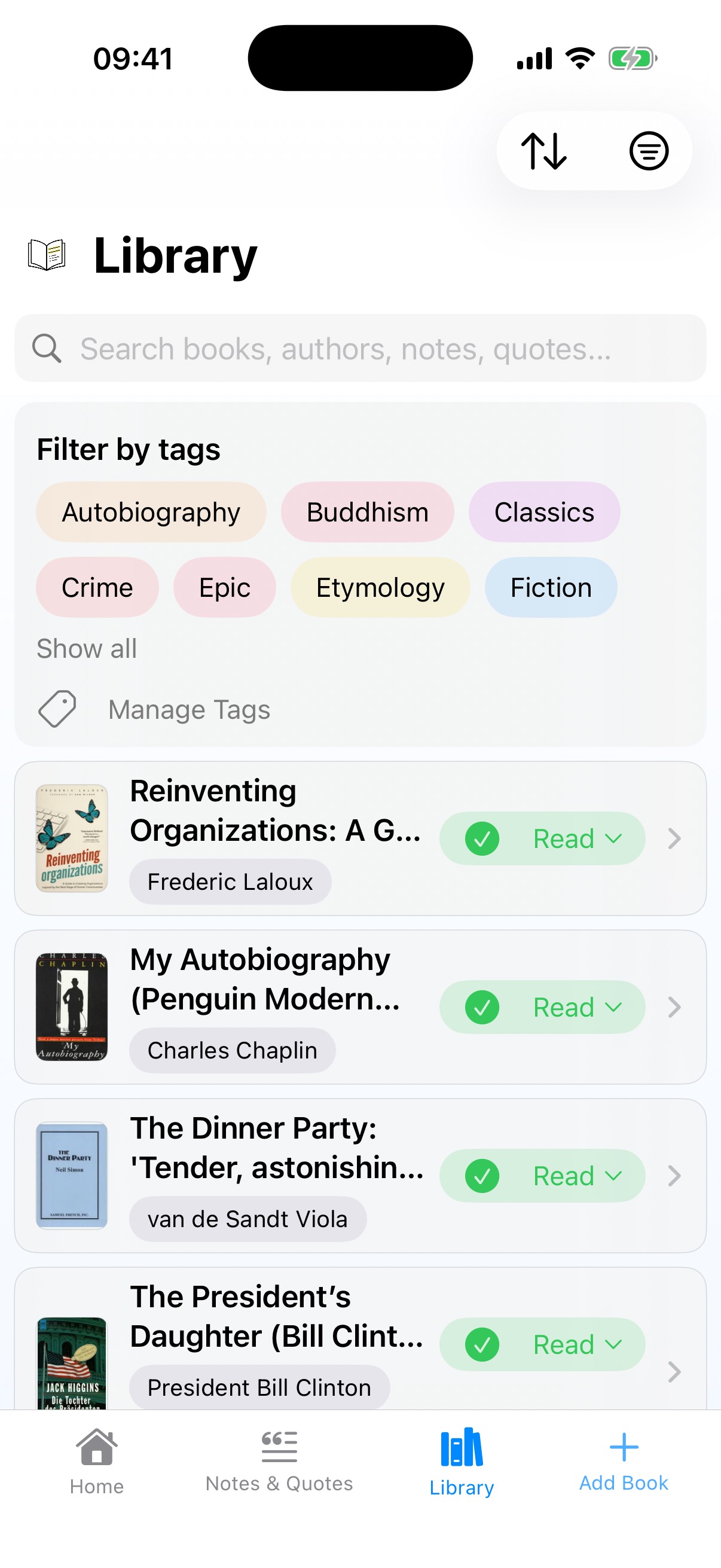Toggle the Autobiography tag filter
Viewport: 721px width, 1568px height.
(x=151, y=512)
